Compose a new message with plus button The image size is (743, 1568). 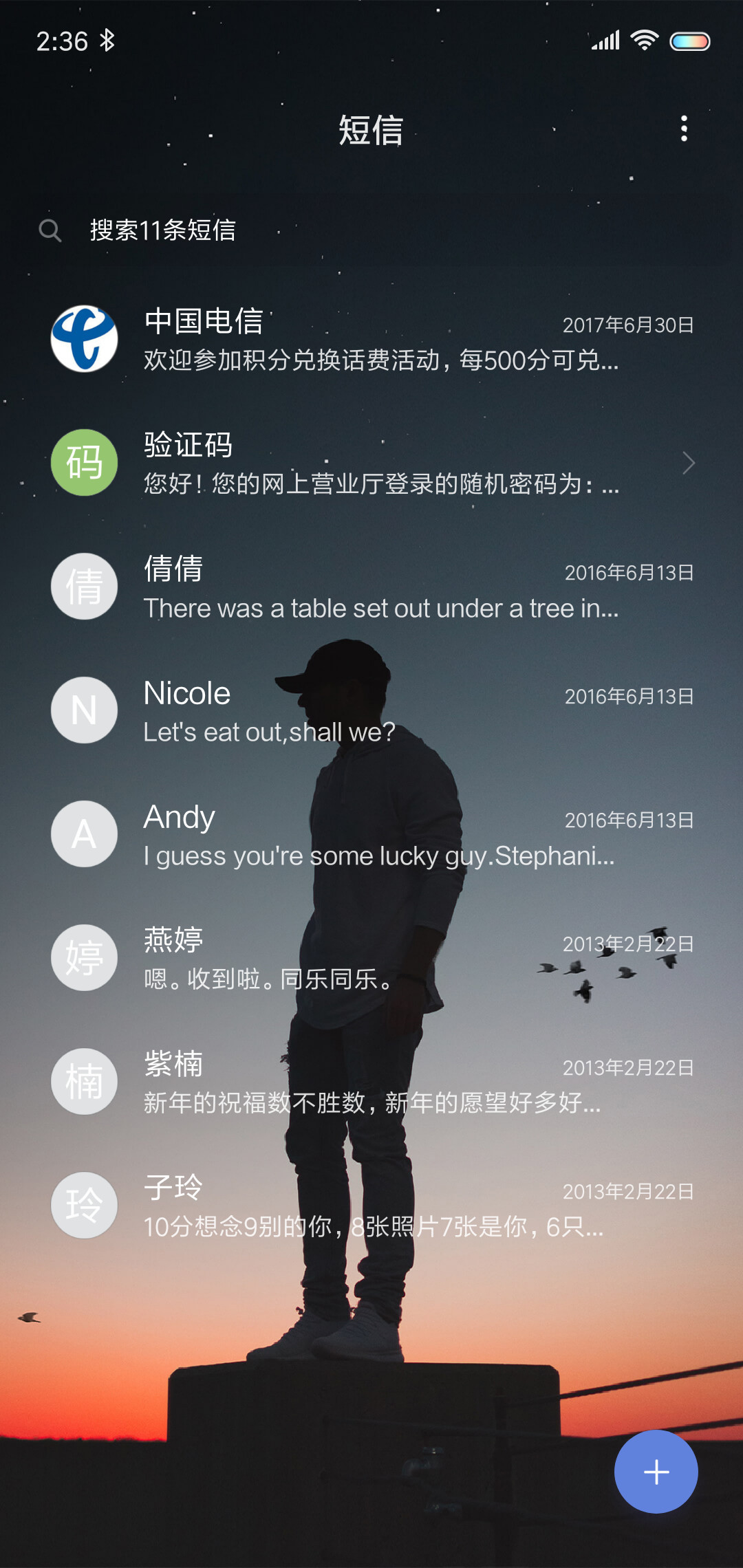tap(656, 1472)
